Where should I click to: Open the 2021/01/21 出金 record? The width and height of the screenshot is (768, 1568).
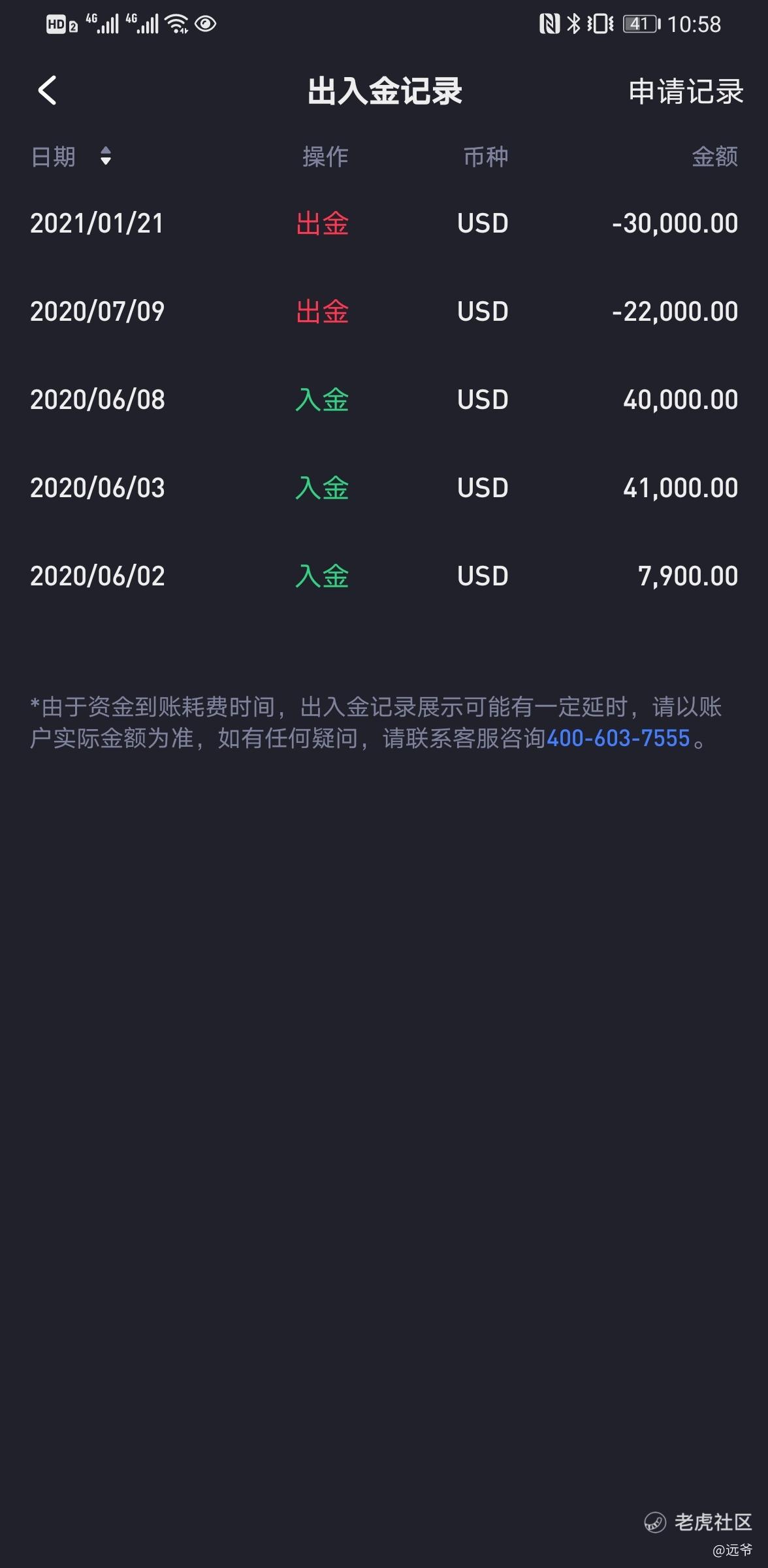[x=384, y=223]
